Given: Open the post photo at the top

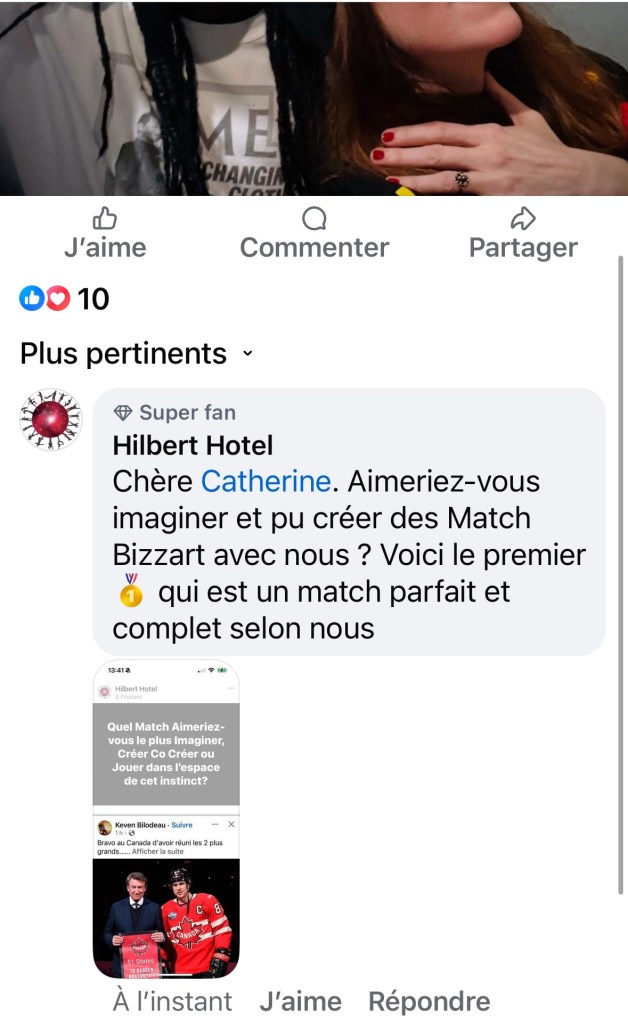Looking at the screenshot, I should [314, 97].
